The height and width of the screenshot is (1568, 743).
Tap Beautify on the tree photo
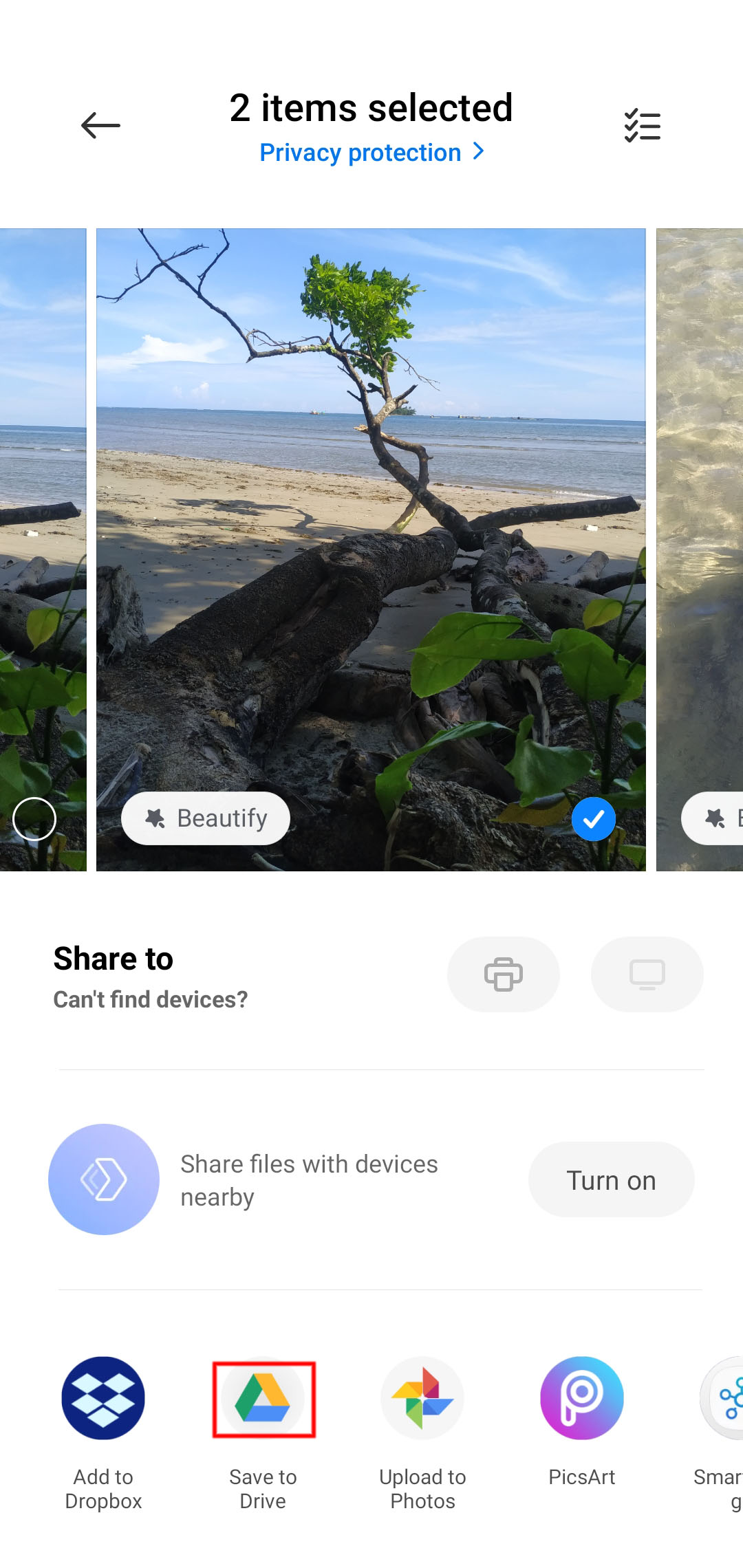[x=206, y=818]
